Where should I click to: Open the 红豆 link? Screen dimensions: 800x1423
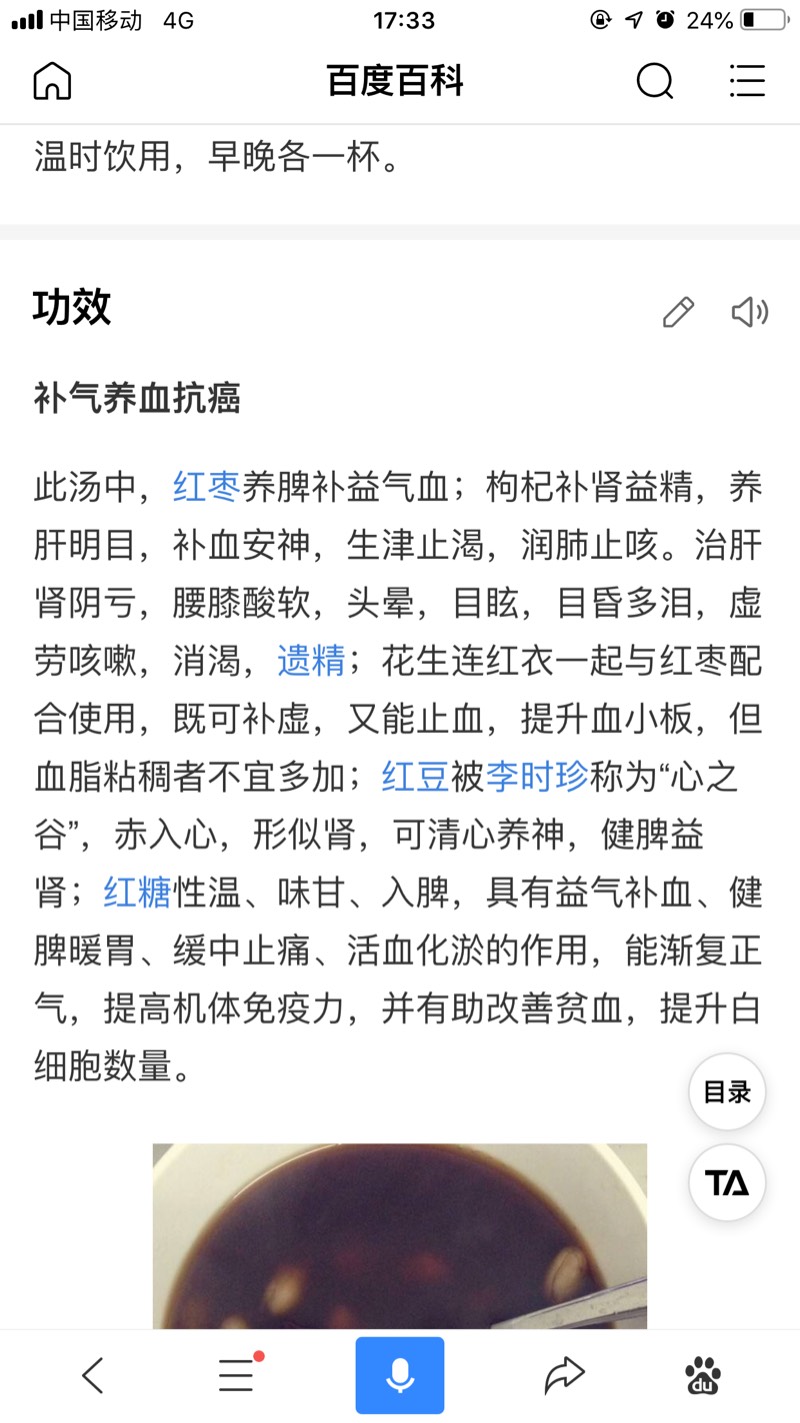415,777
